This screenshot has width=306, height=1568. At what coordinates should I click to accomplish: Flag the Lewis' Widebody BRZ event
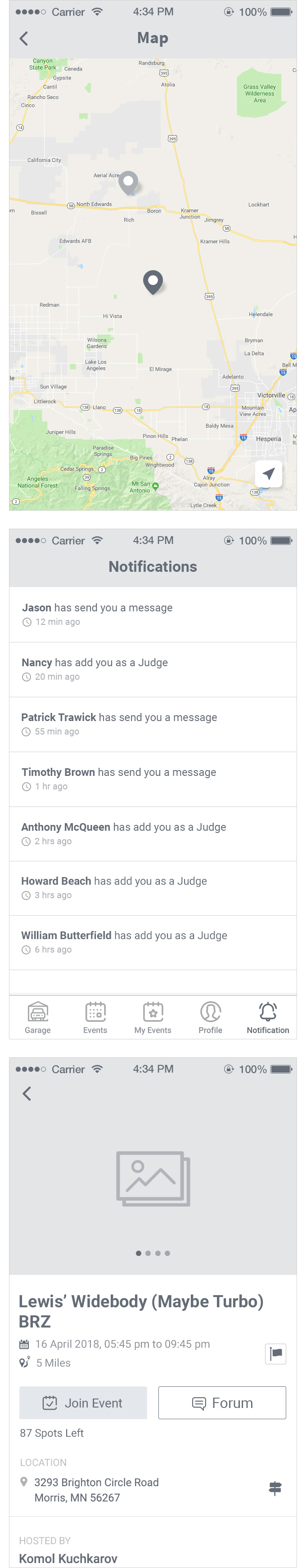pyautogui.click(x=275, y=1353)
